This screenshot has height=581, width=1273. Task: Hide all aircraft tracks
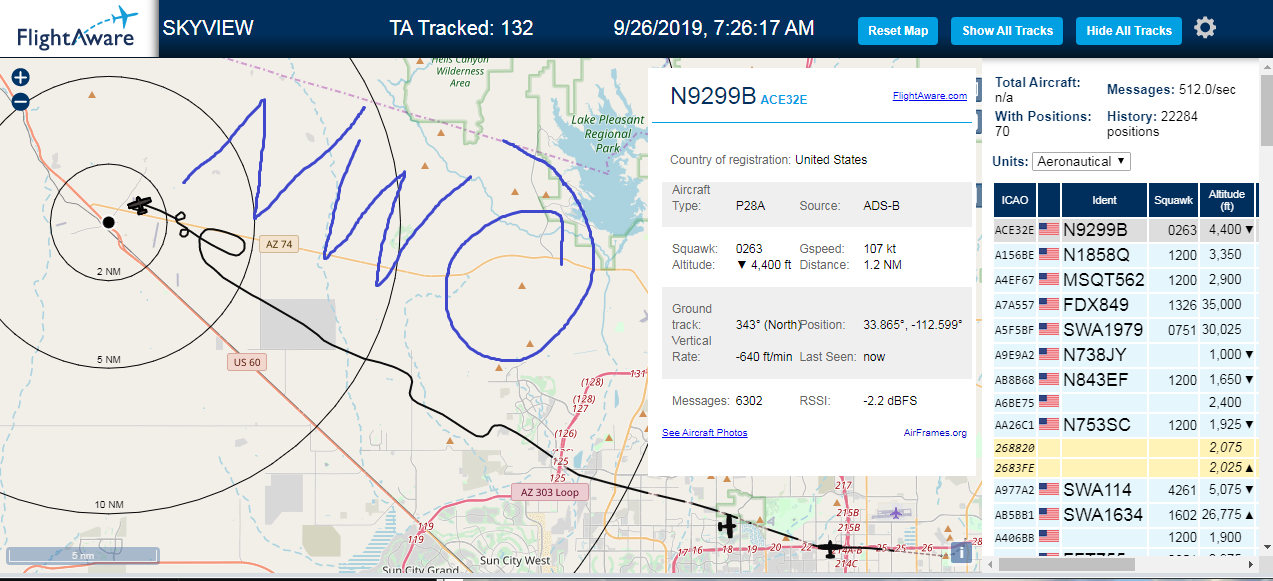[x=1129, y=31]
